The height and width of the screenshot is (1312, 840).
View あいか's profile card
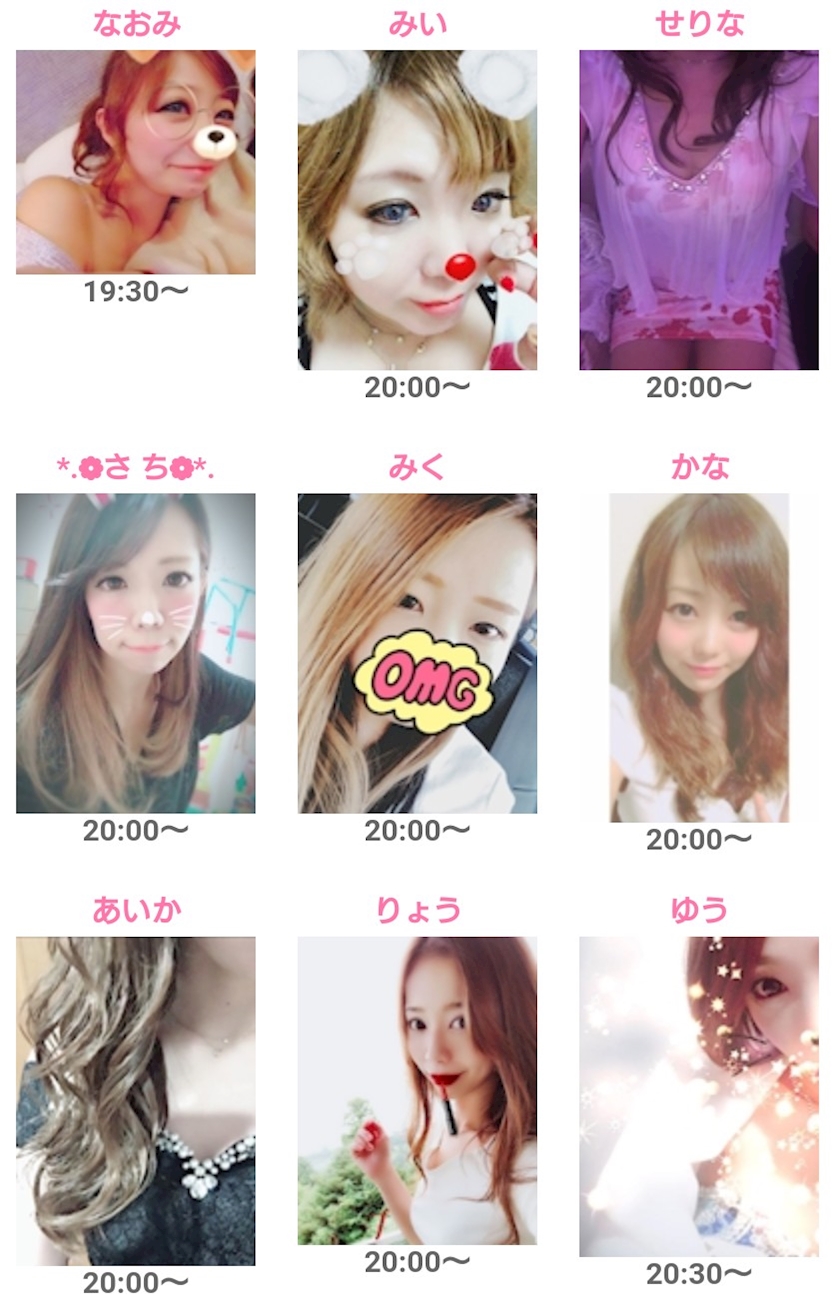pos(136,1101)
